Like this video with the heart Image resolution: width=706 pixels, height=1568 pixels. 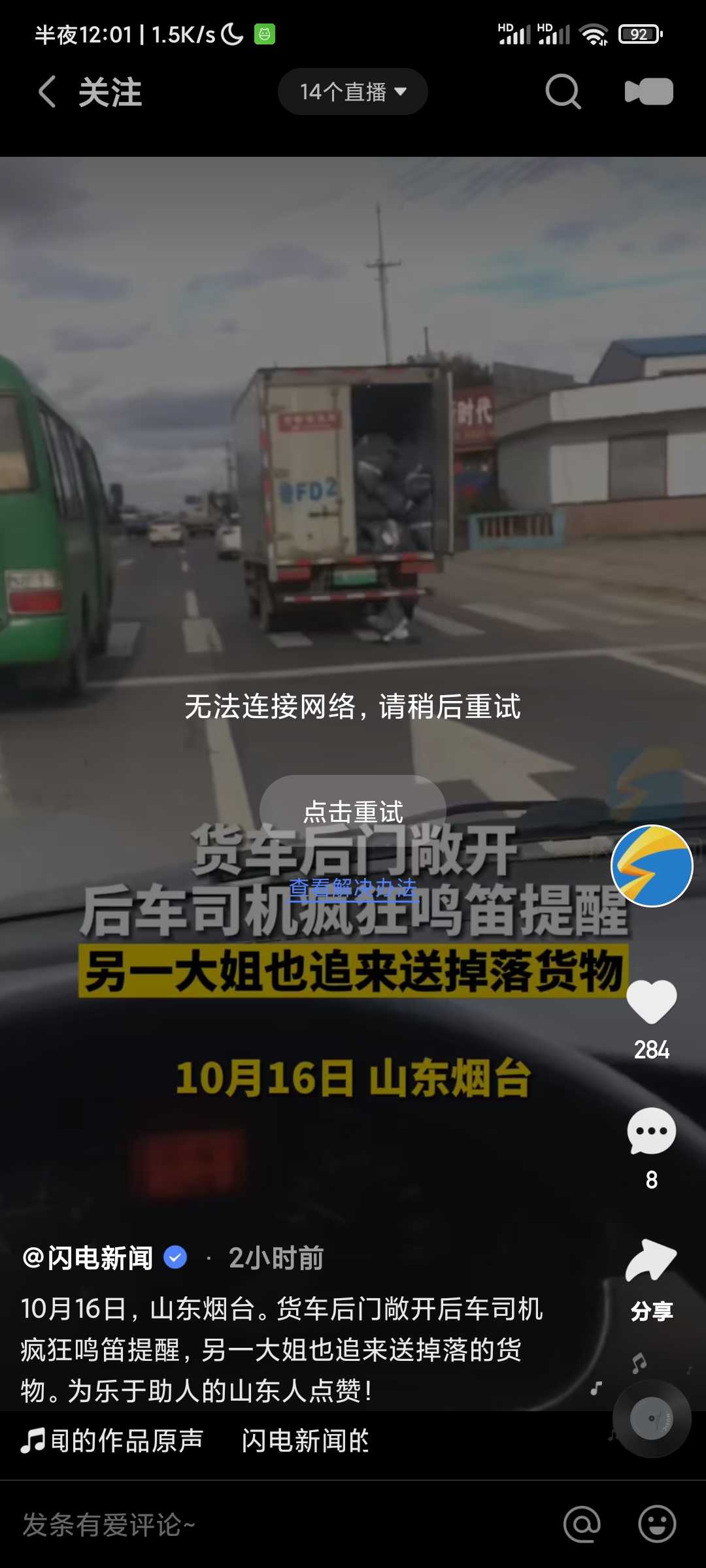pyautogui.click(x=652, y=1002)
